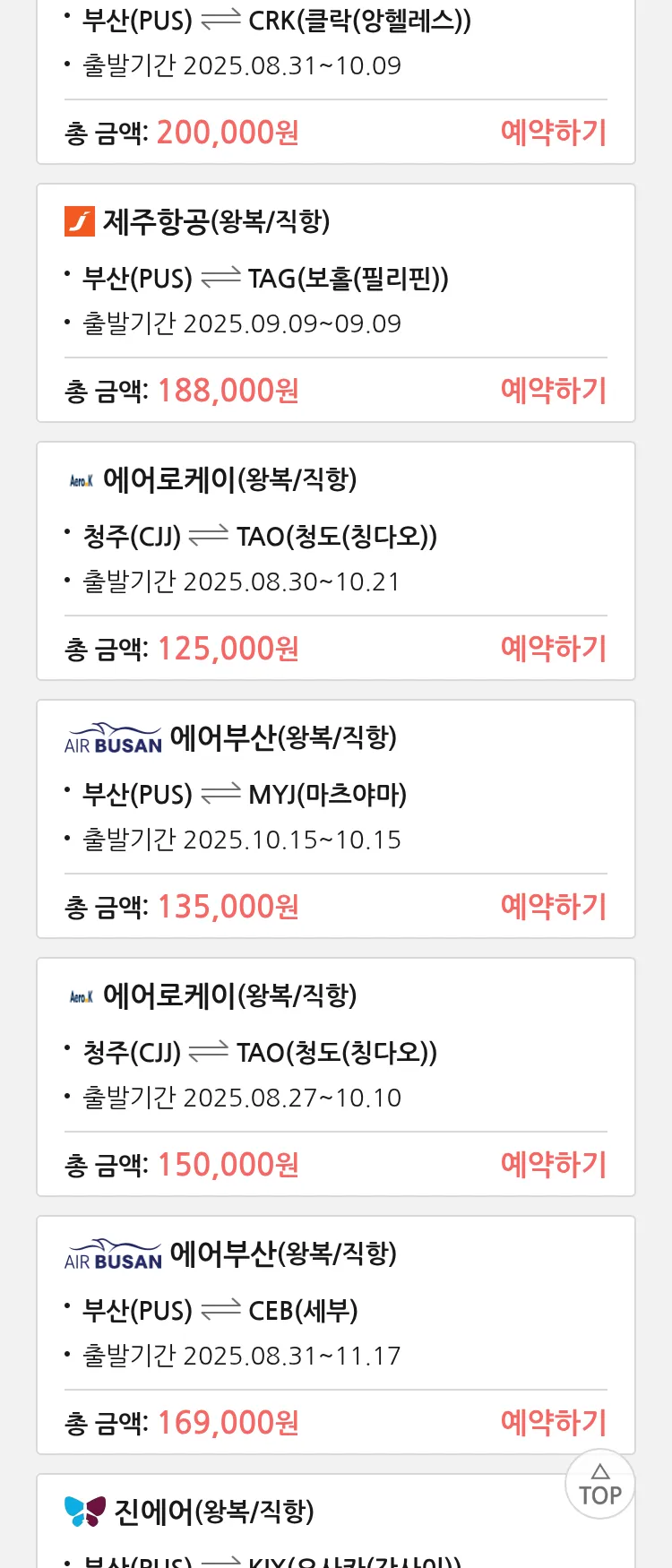Reserve the 125,000원 에어로케이 TAO flight

(x=553, y=649)
